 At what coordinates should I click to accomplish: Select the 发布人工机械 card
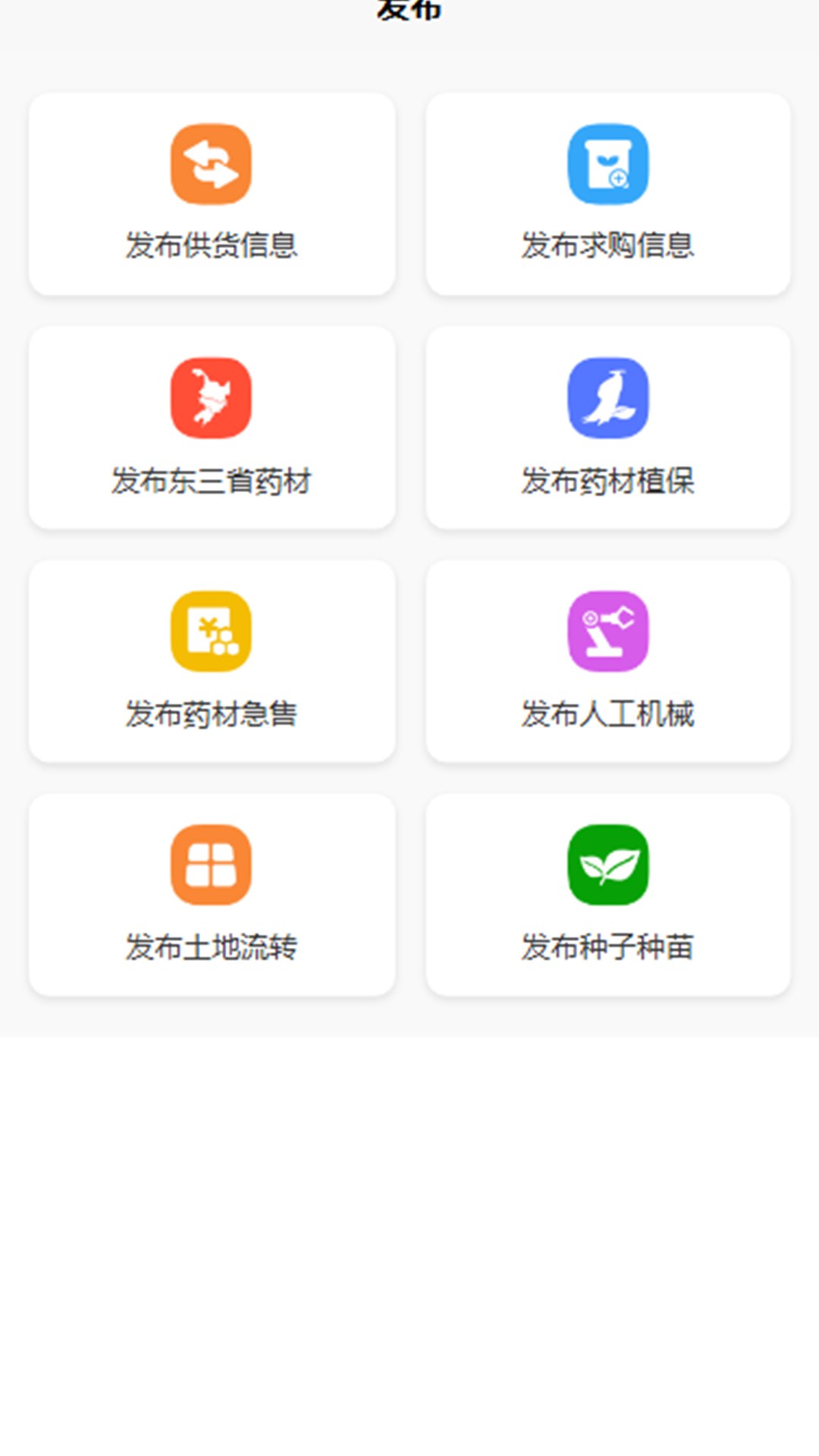click(x=607, y=661)
